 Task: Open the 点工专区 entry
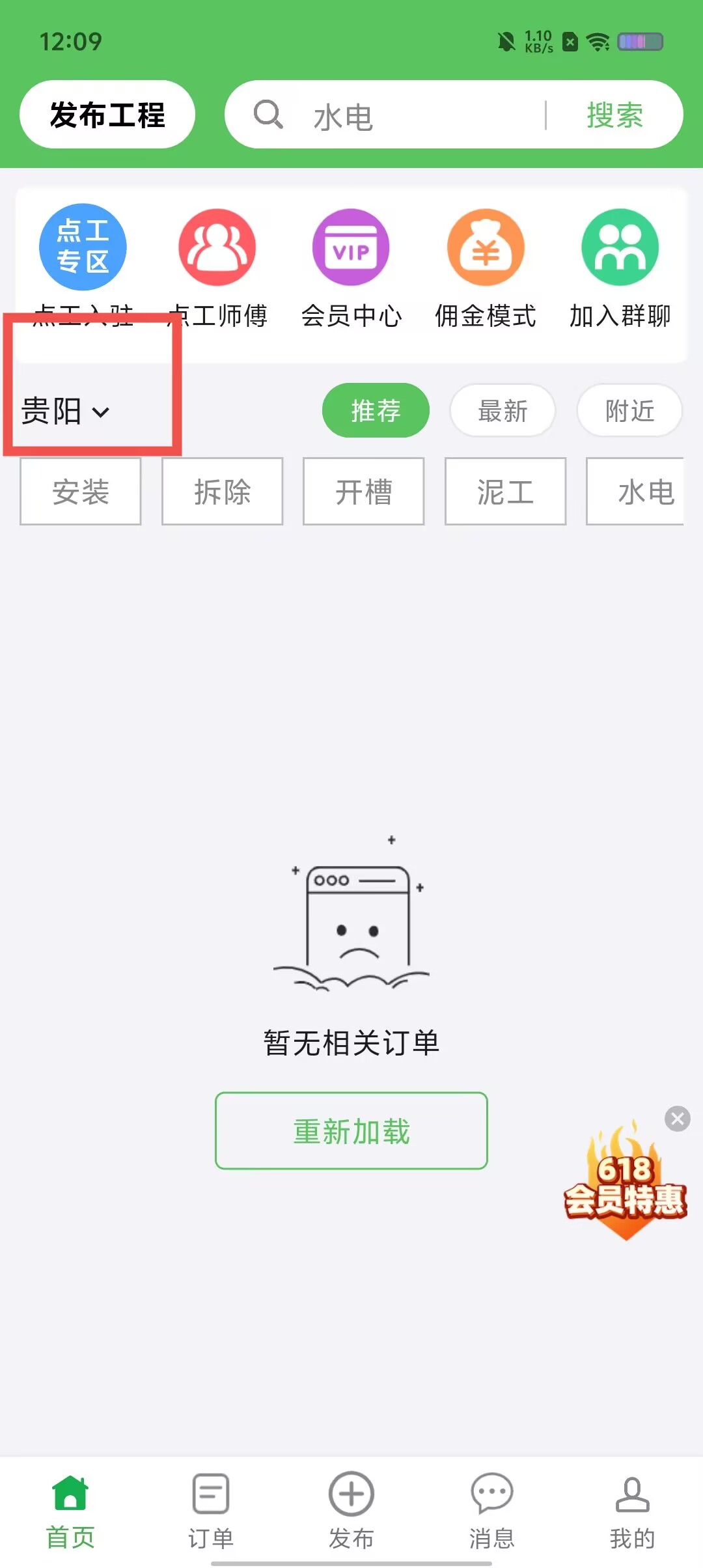pos(83,247)
